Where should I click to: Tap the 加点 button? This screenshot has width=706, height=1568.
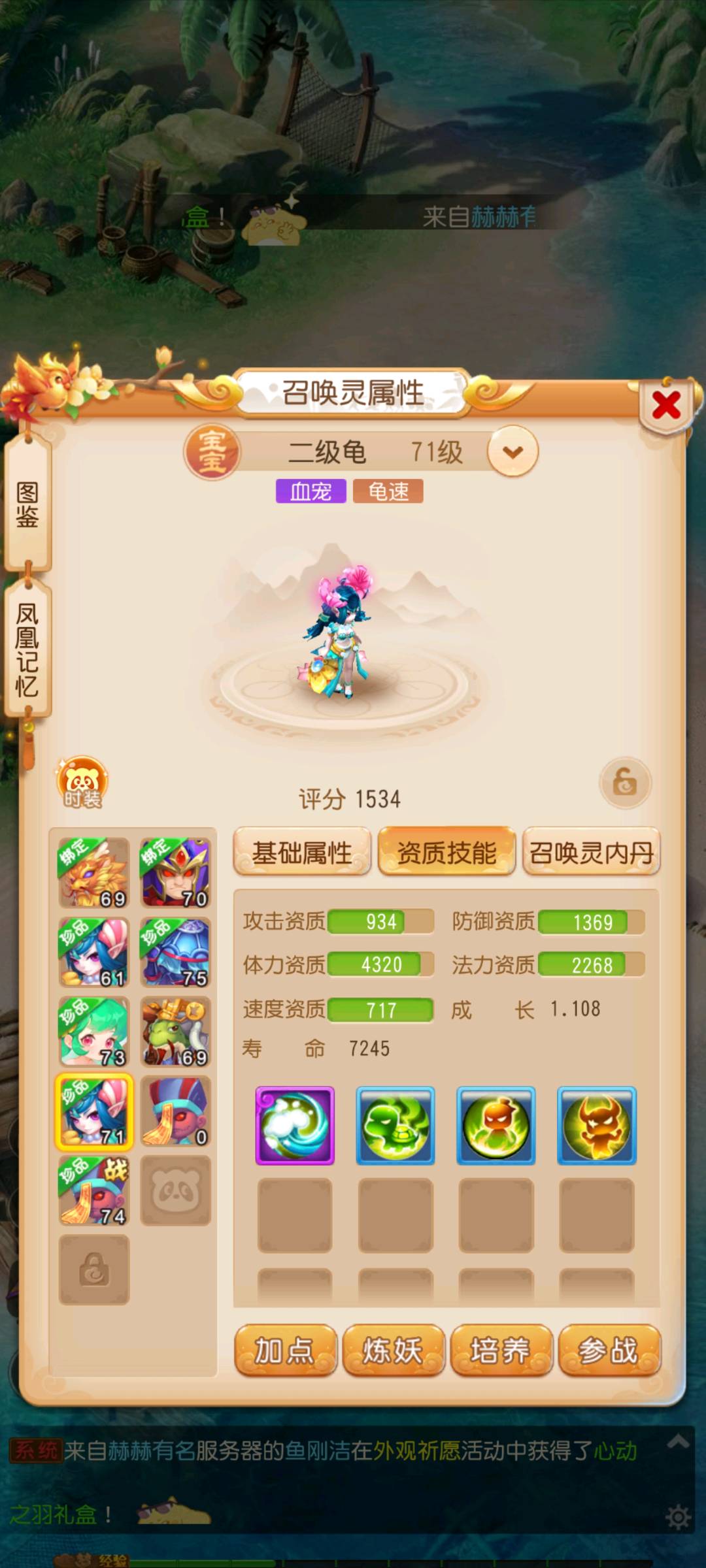[x=285, y=1350]
